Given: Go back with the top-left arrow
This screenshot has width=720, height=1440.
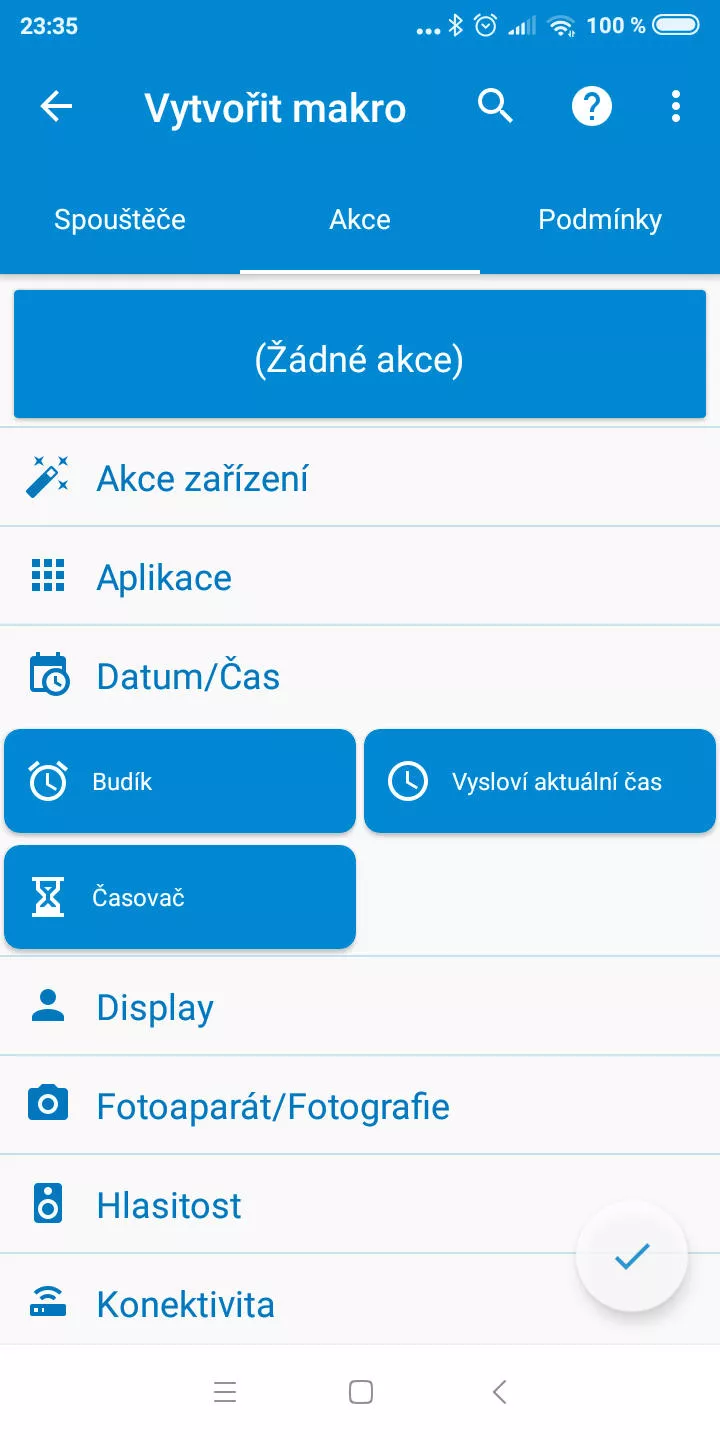Looking at the screenshot, I should pos(56,106).
